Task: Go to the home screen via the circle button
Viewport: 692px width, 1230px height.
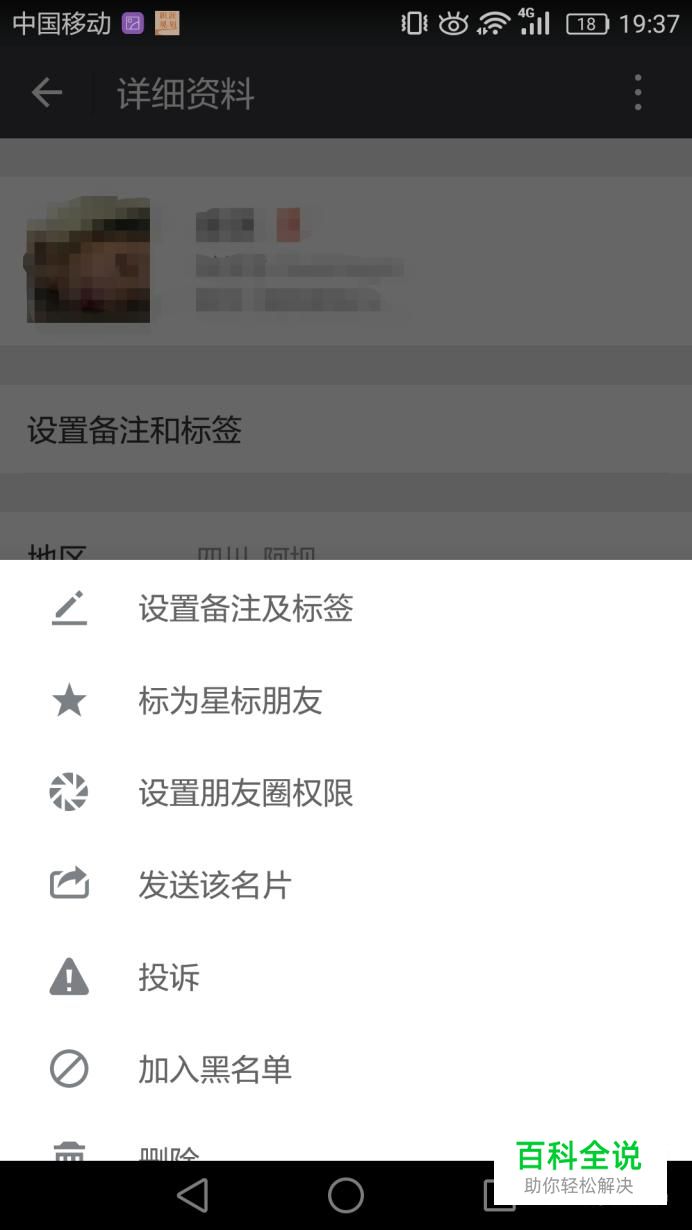Action: (346, 1195)
